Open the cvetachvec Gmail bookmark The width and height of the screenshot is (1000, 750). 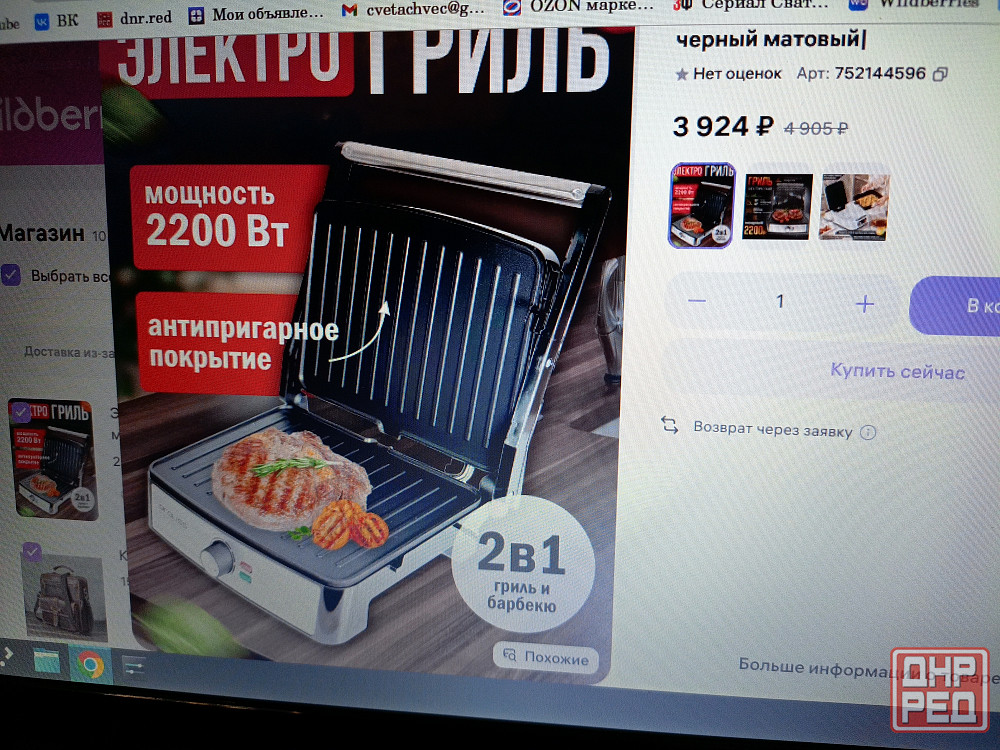[x=415, y=10]
